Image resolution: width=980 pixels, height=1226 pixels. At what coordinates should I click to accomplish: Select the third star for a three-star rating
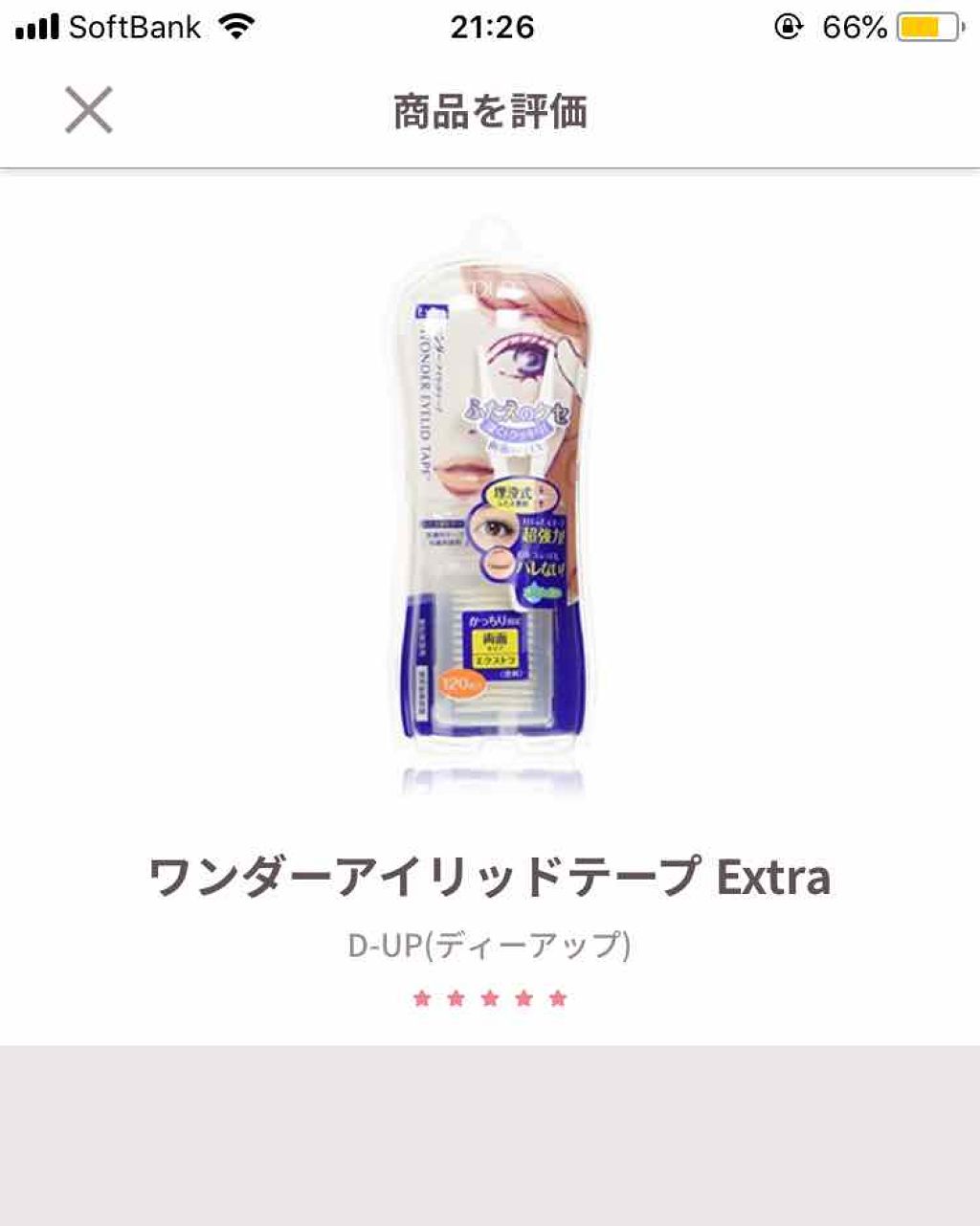click(490, 998)
